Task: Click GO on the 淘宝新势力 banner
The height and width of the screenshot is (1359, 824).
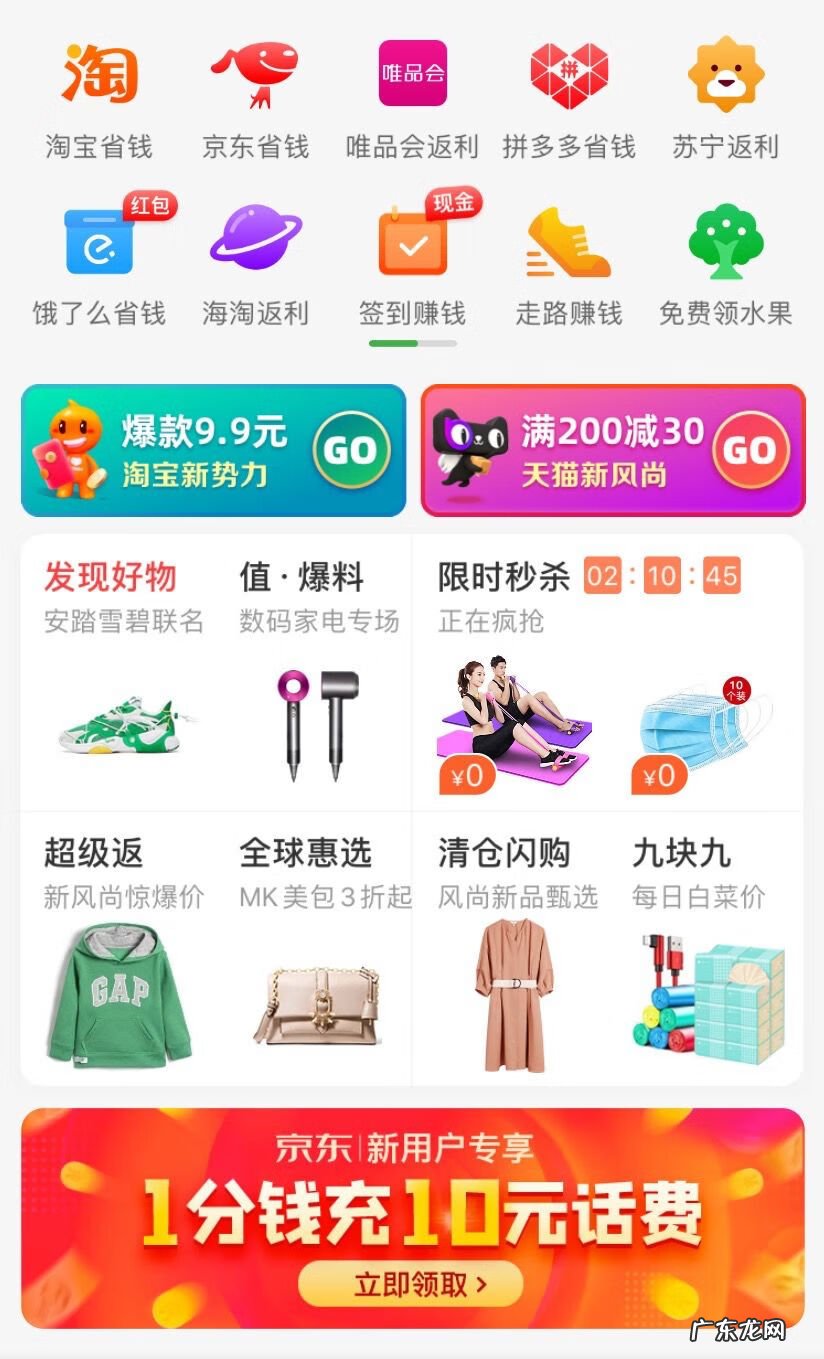Action: (352, 449)
